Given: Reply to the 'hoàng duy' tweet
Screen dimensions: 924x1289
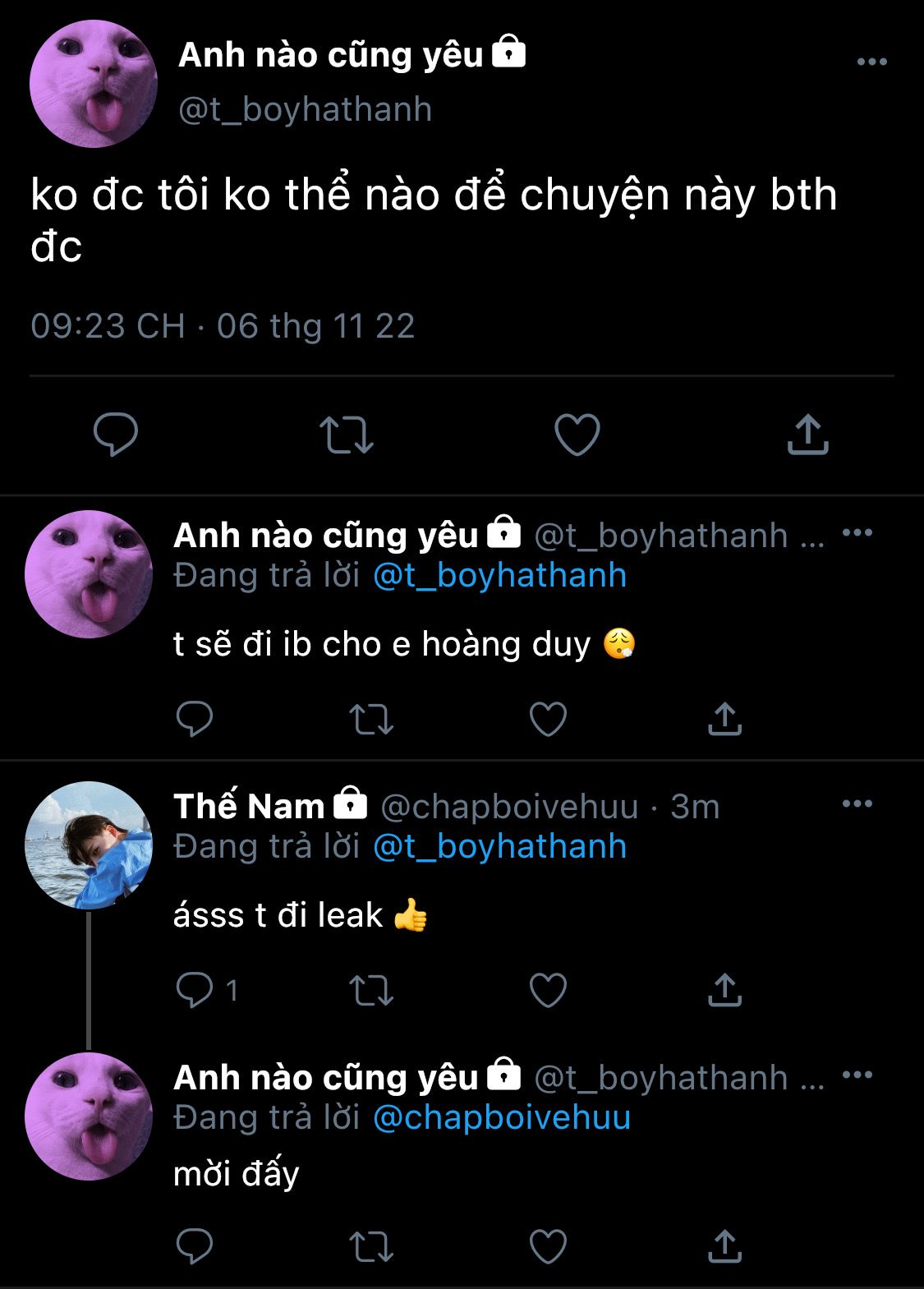Looking at the screenshot, I should click(x=195, y=720).
